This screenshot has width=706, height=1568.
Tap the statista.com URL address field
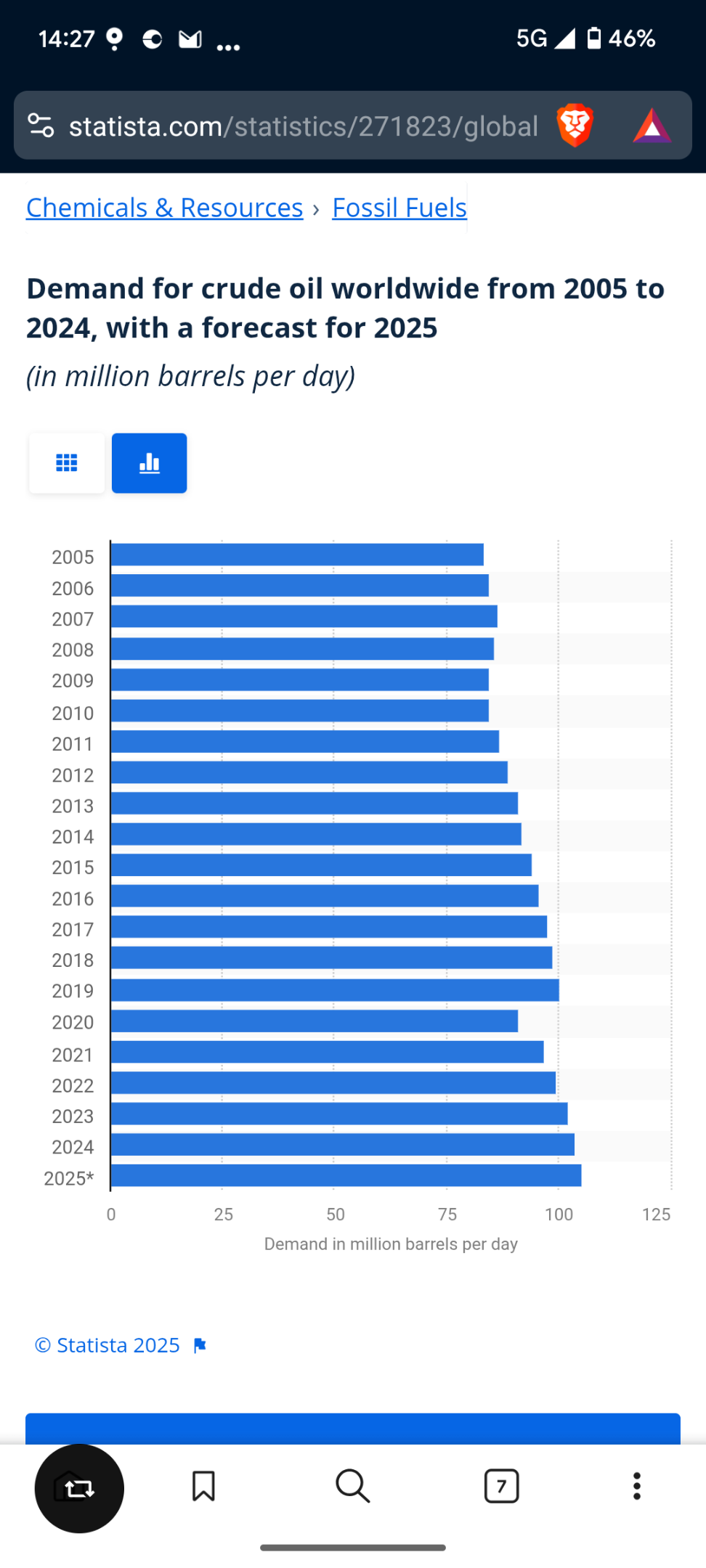(x=304, y=126)
